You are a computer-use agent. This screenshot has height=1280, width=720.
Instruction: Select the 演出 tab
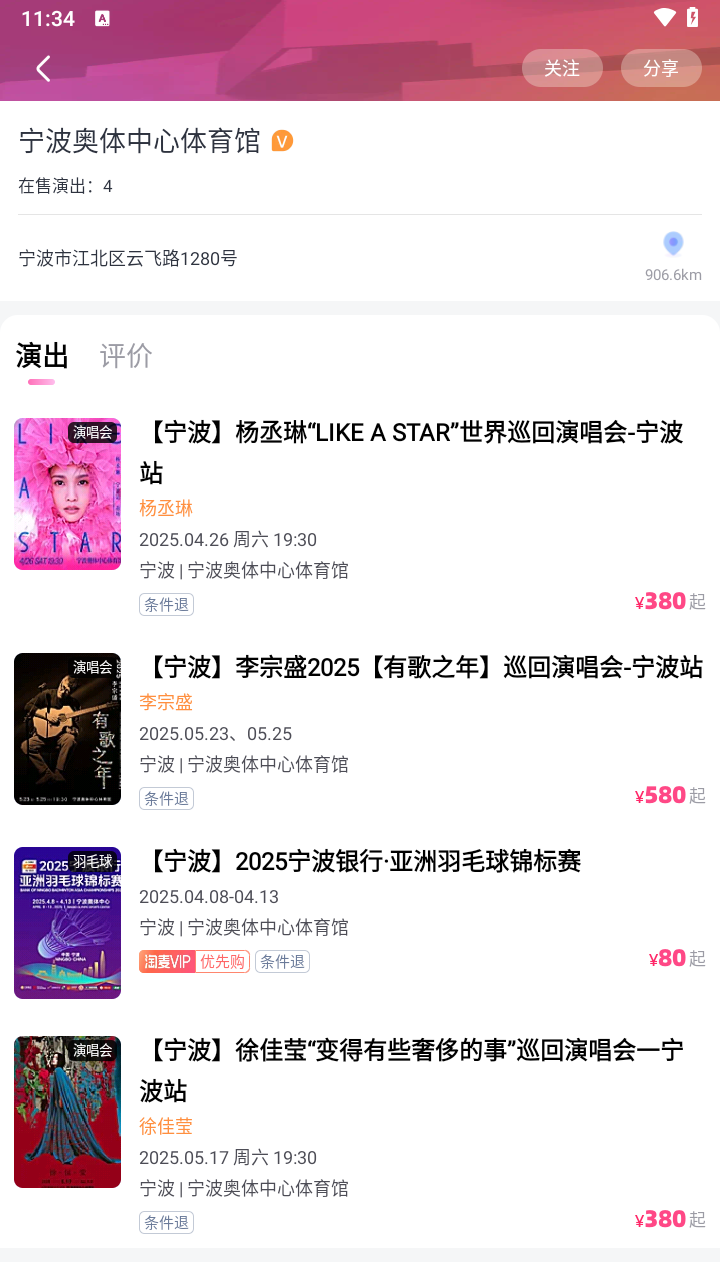(x=42, y=356)
